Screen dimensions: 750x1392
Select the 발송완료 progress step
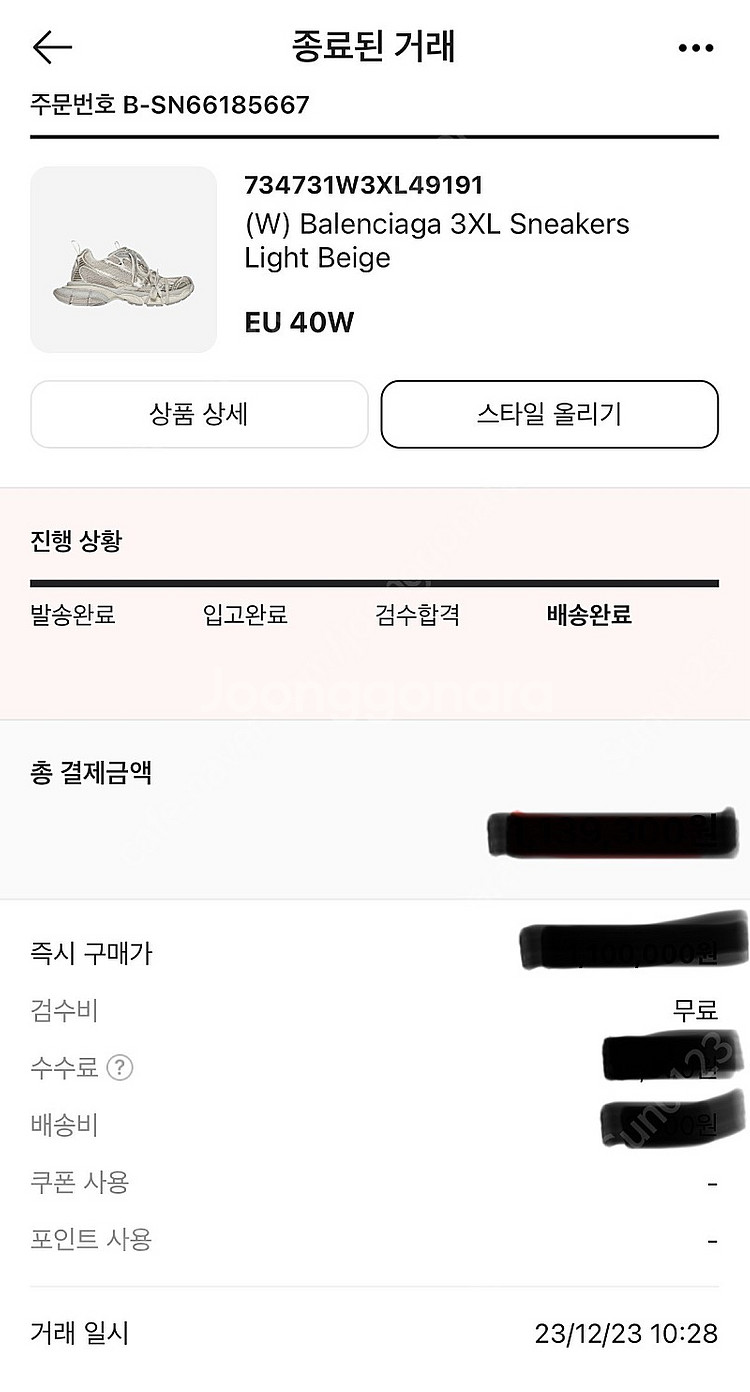[x=70, y=617]
